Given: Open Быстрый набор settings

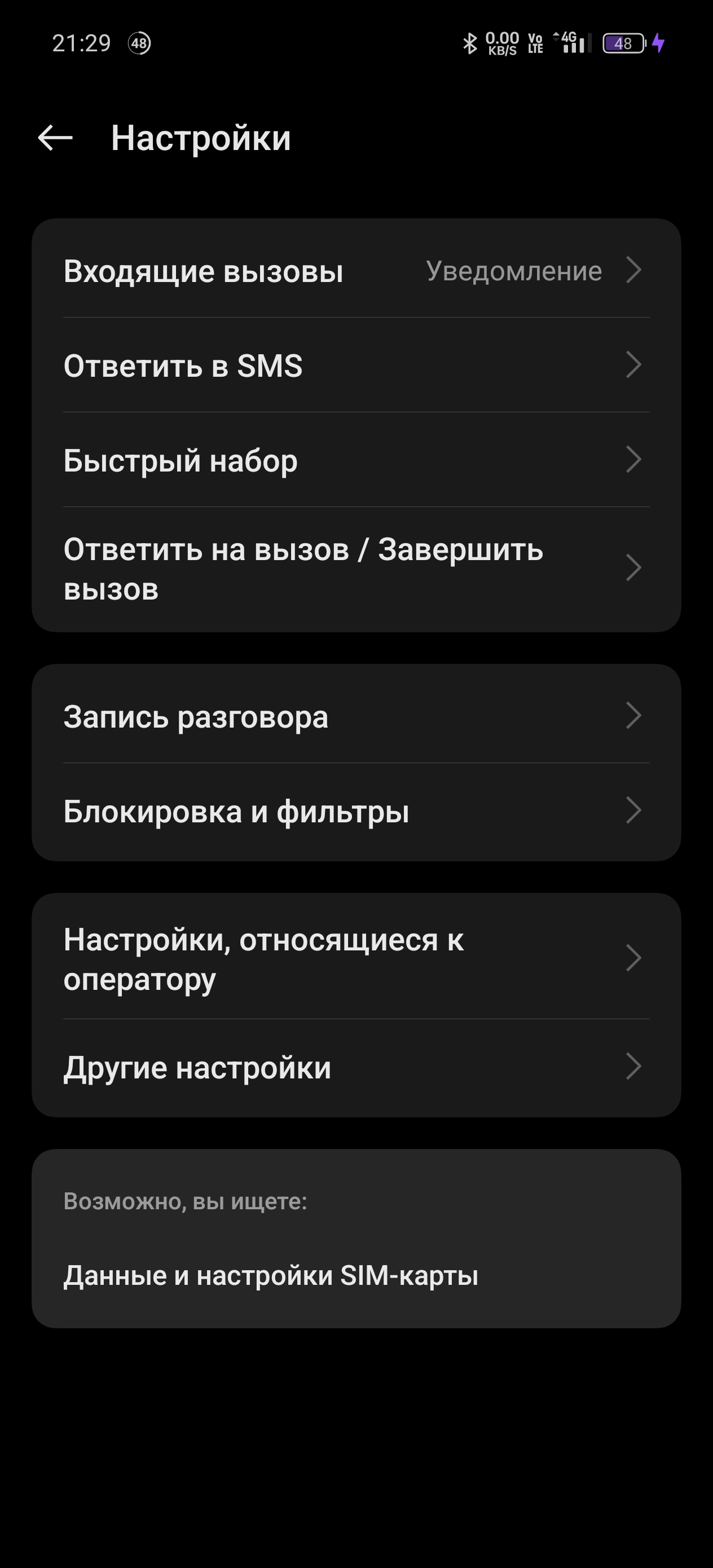Looking at the screenshot, I should click(355, 460).
